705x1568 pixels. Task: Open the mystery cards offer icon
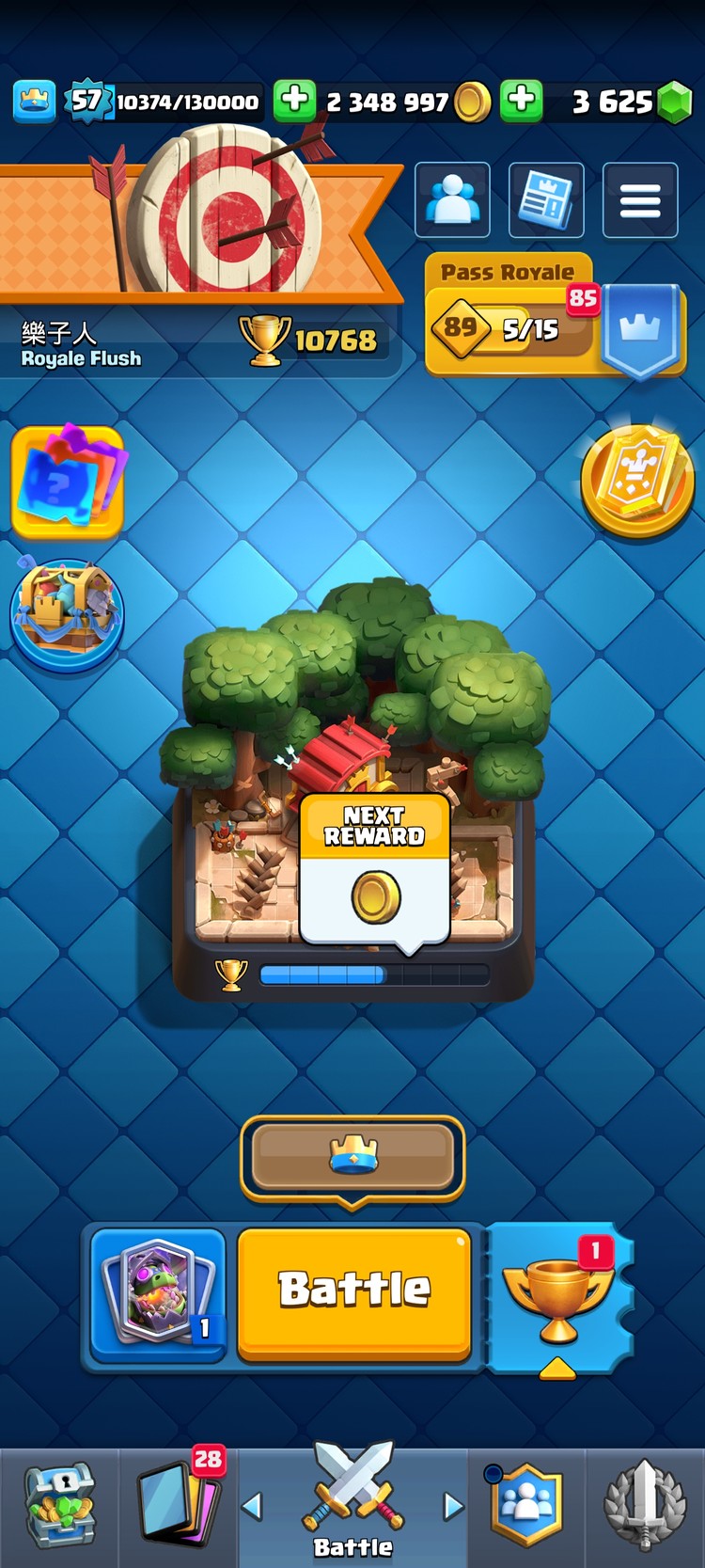[68, 482]
